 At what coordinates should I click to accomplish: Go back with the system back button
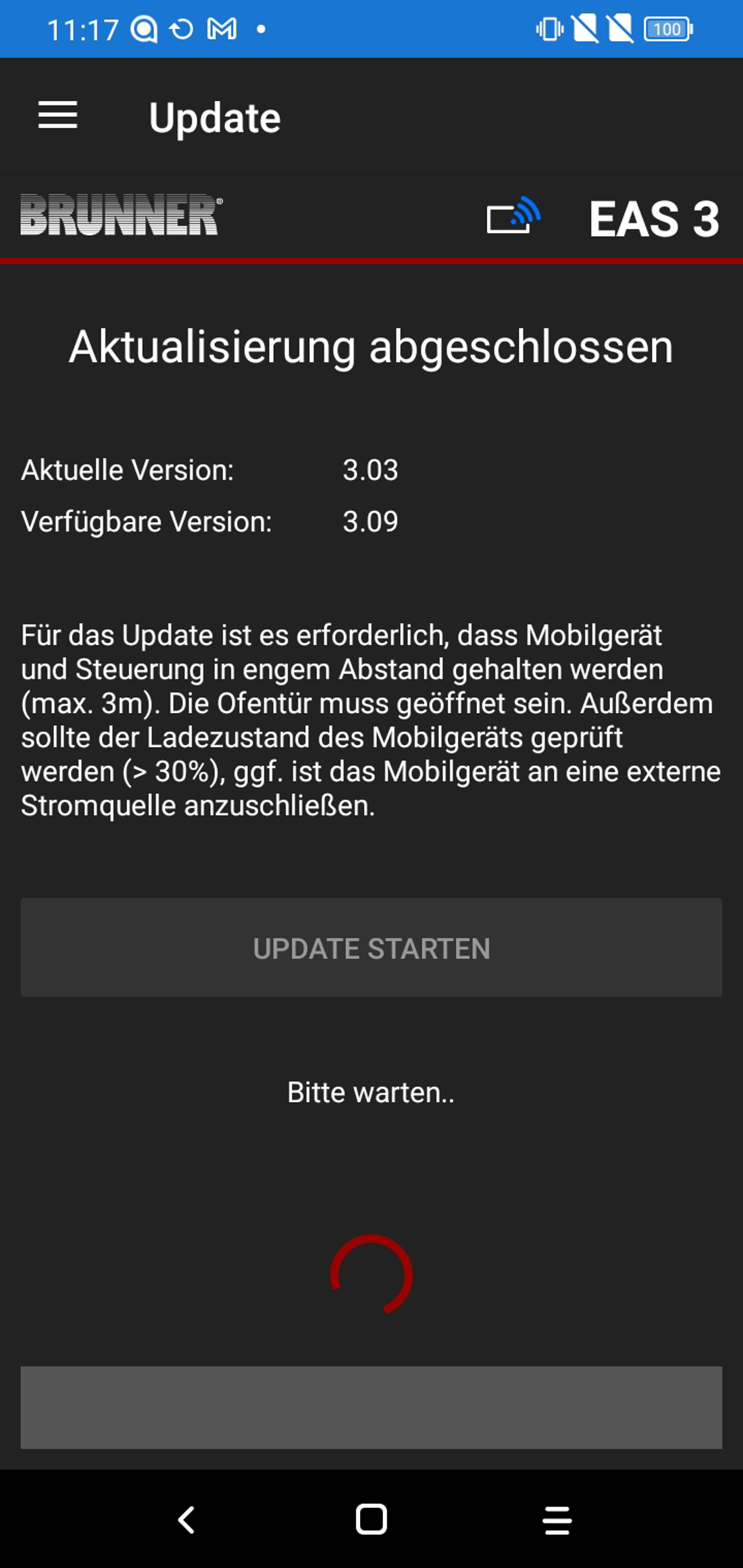[186, 1520]
